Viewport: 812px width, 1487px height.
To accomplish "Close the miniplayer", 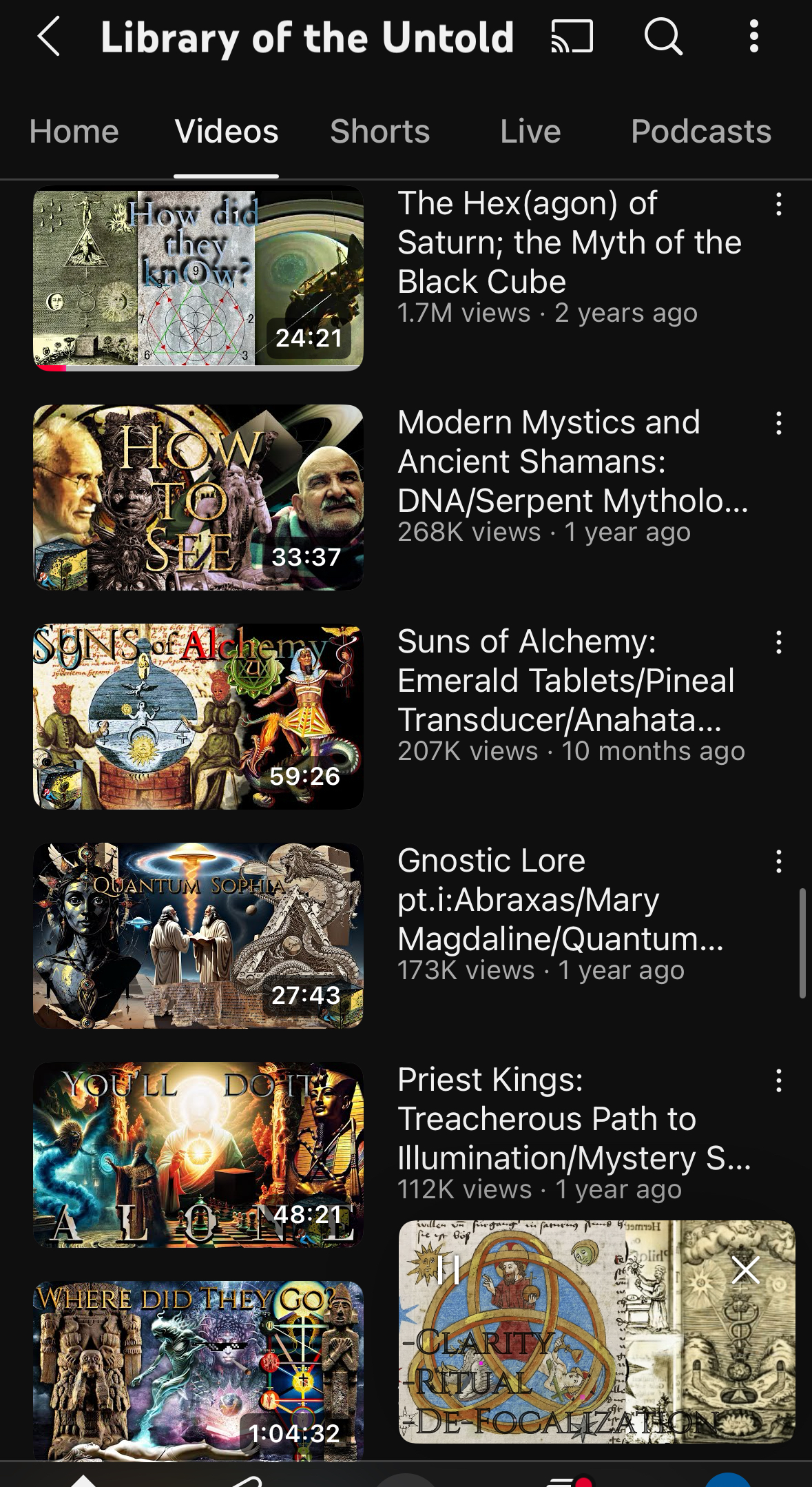I will tap(746, 1269).
